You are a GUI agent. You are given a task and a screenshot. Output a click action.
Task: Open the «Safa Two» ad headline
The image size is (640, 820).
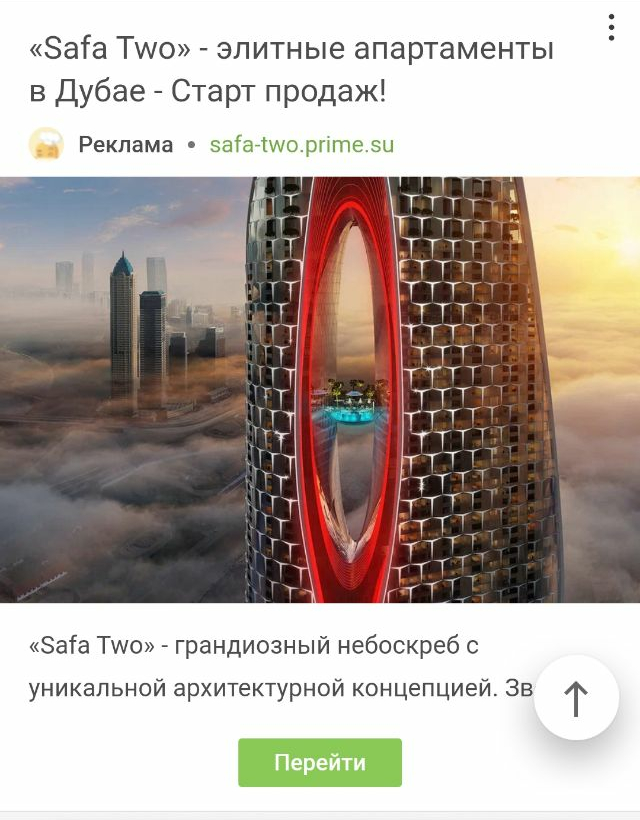[290, 70]
